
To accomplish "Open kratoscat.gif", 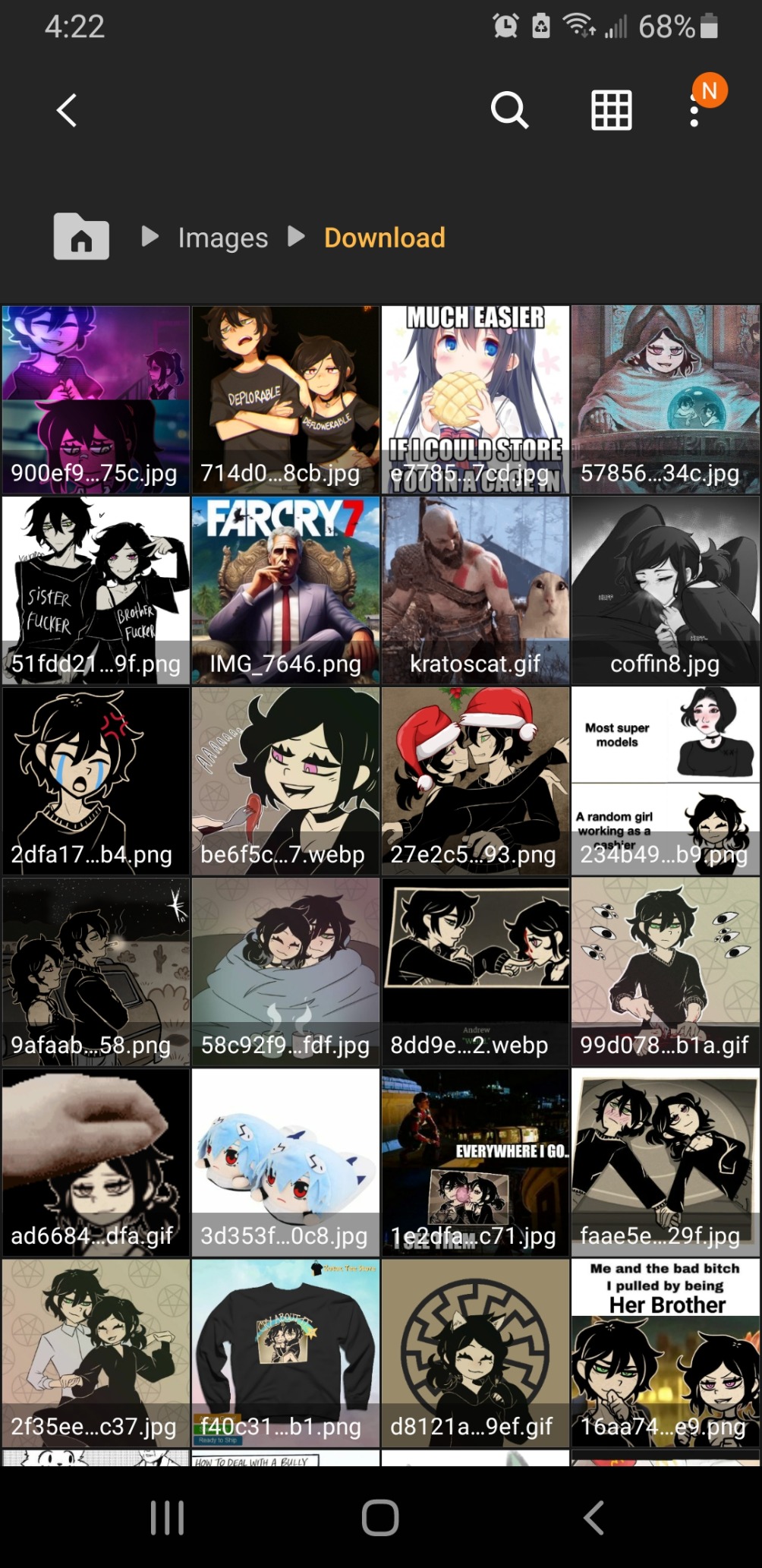I will point(475,590).
